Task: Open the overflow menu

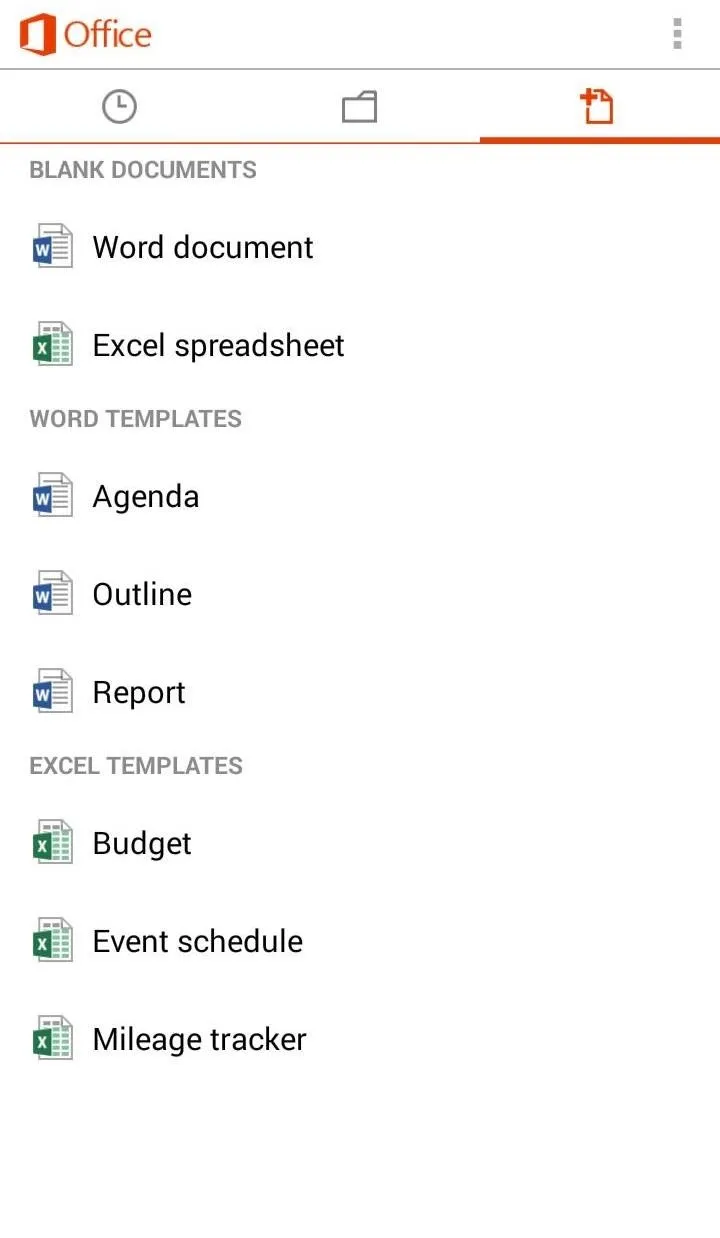Action: (677, 34)
